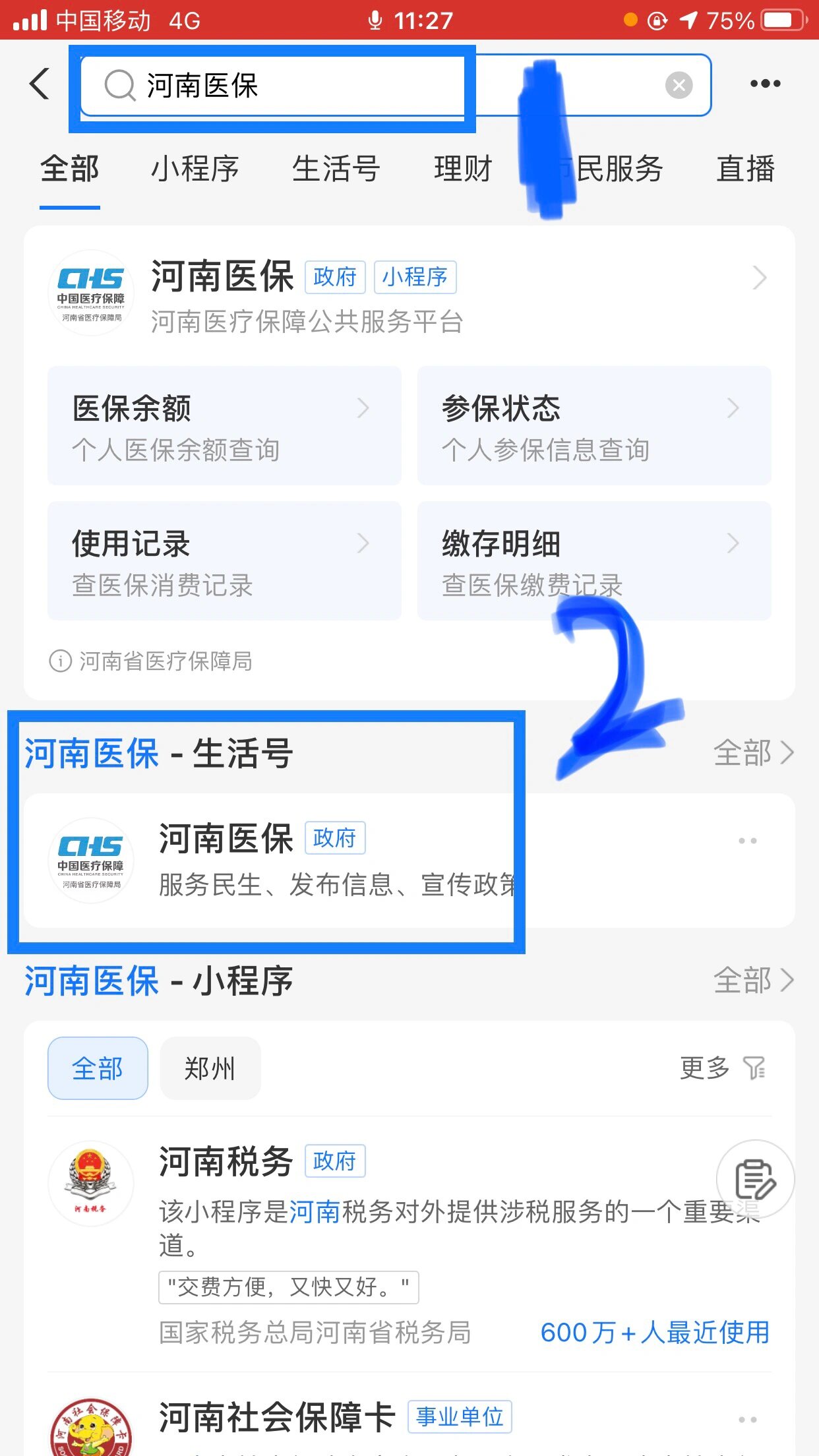This screenshot has width=819, height=1456.
Task: Tap the floating feedback note icon
Action: pyautogui.click(x=755, y=1179)
